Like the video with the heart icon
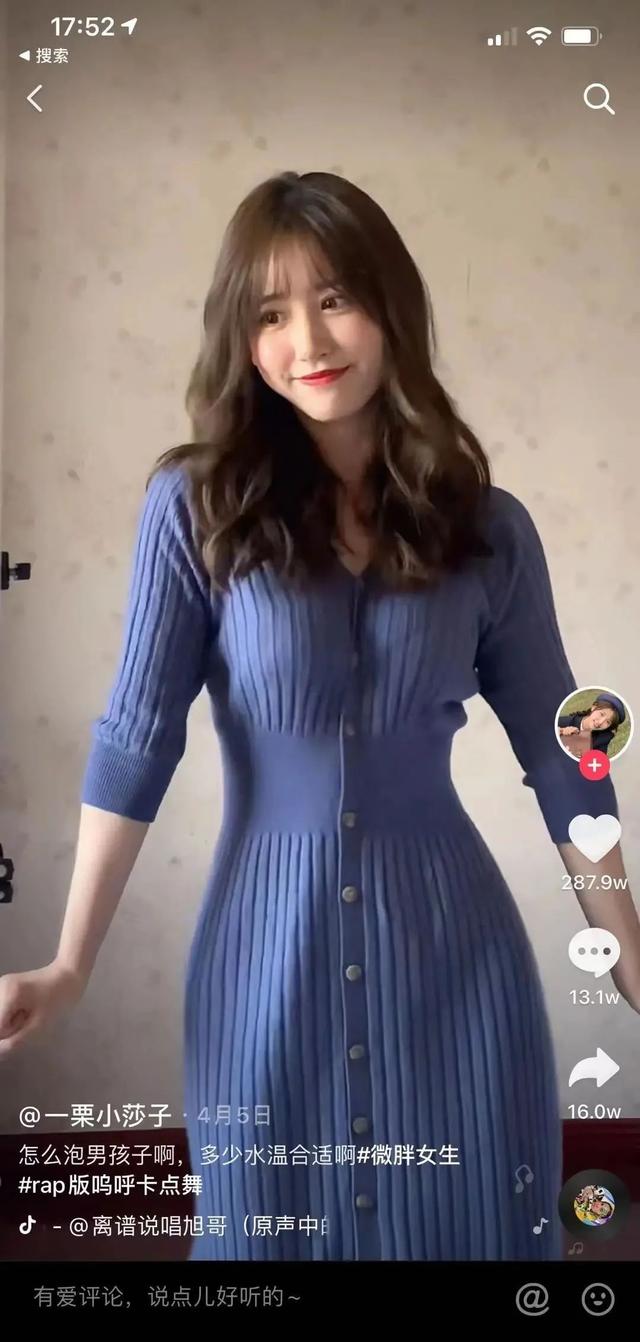The width and height of the screenshot is (640, 1342). click(594, 838)
